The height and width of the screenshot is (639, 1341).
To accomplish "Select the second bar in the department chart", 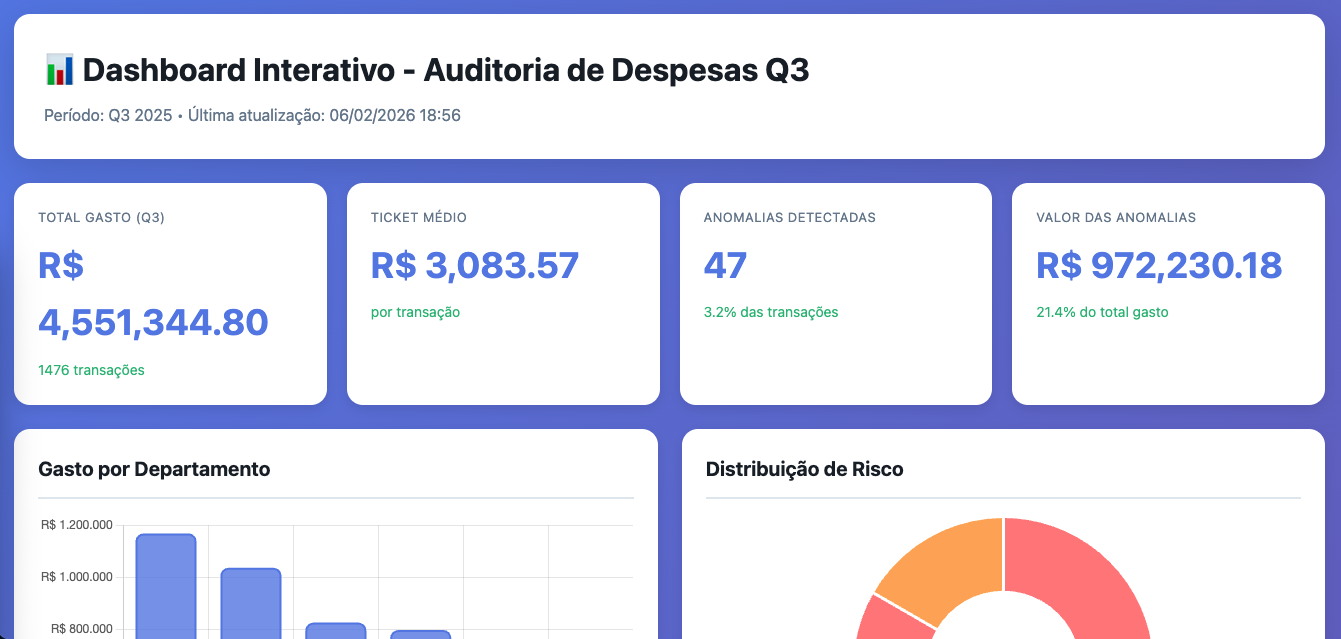I will click(x=251, y=604).
